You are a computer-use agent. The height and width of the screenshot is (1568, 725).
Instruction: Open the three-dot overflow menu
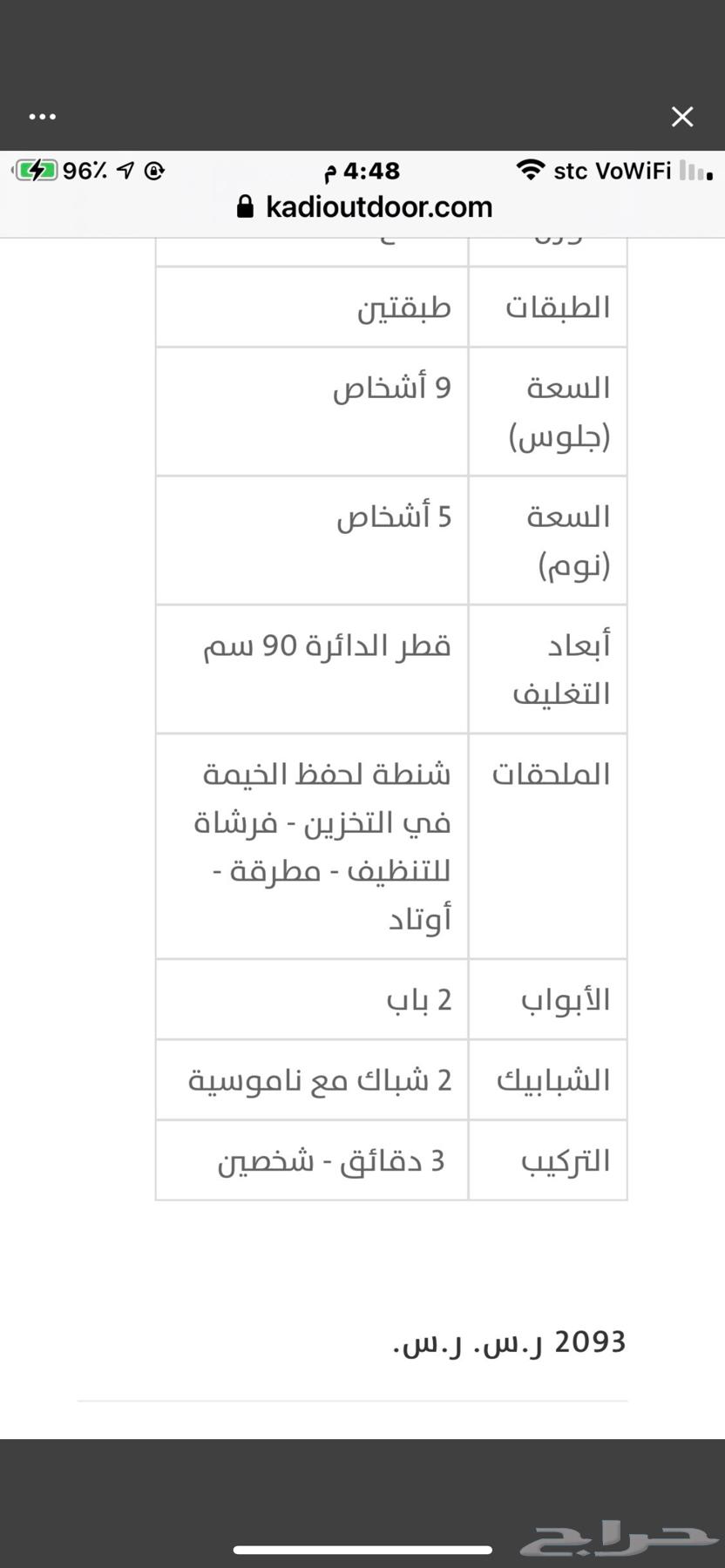(42, 117)
